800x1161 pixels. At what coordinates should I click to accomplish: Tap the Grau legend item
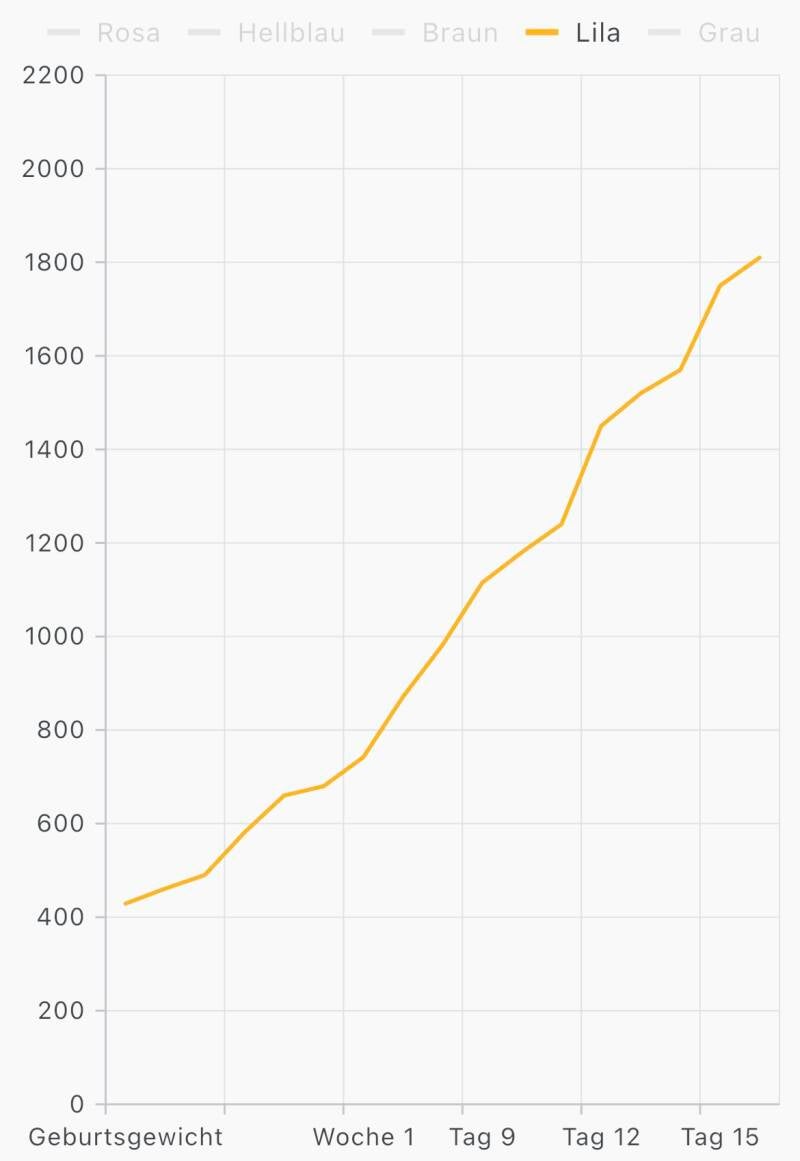pos(705,33)
